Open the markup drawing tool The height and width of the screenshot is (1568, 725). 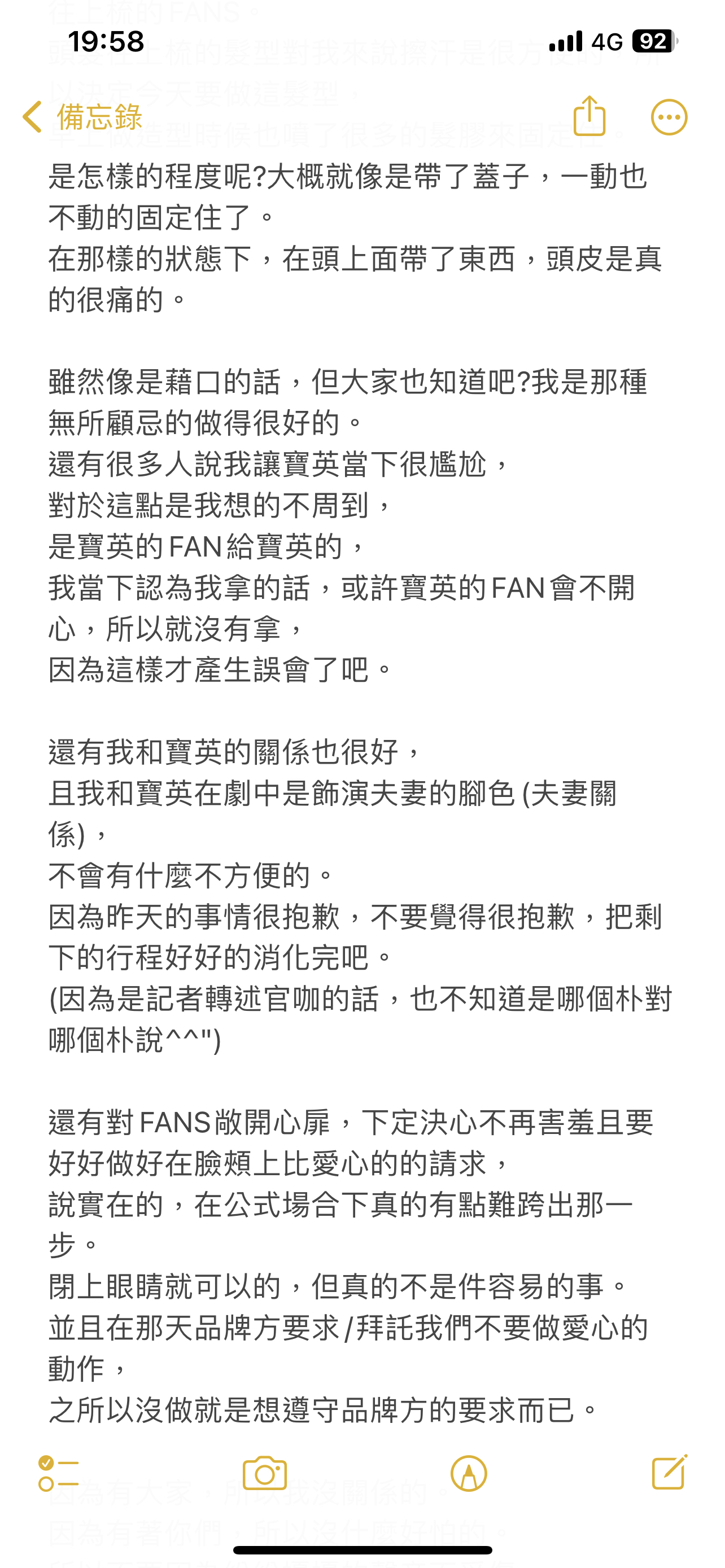[x=468, y=1474]
